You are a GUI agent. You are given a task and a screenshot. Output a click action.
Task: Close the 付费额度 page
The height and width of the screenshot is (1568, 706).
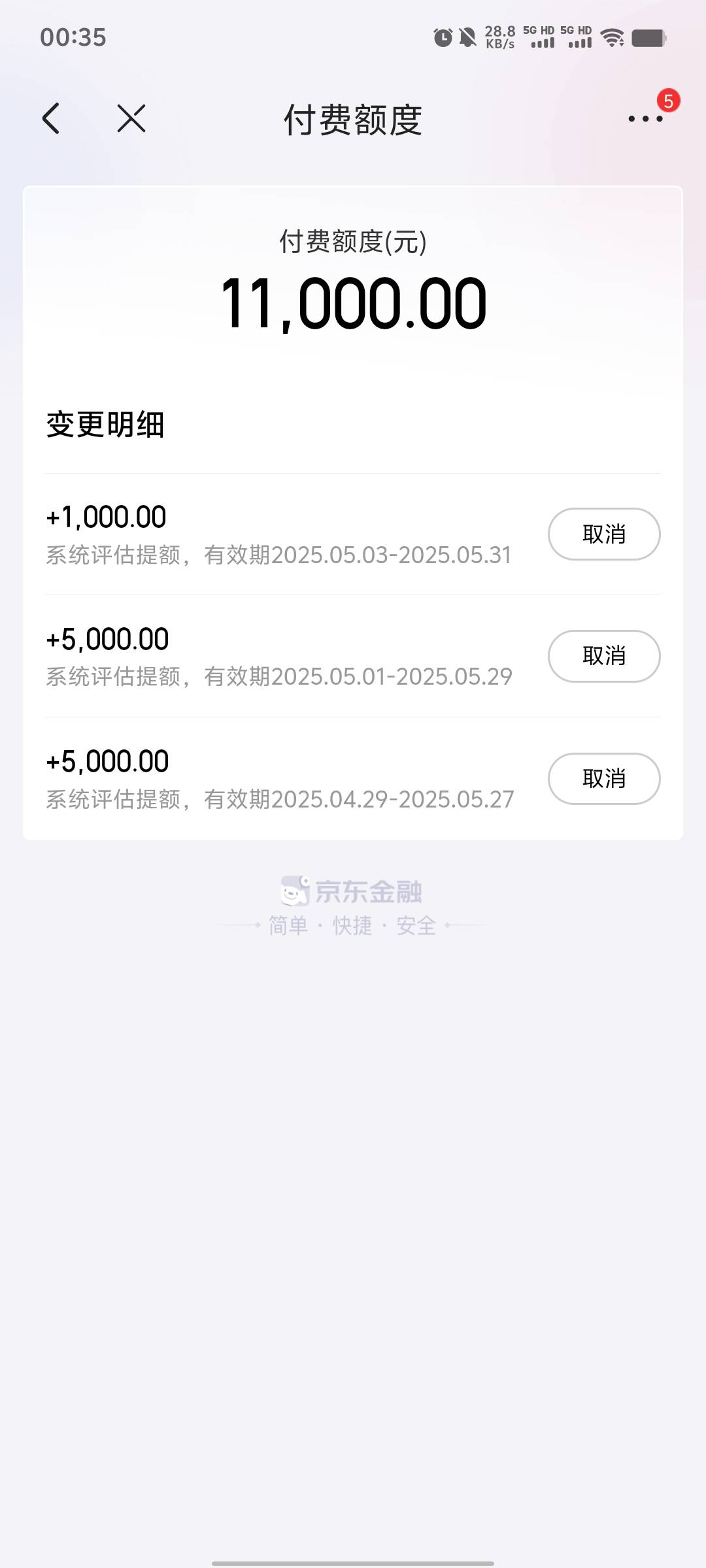pyautogui.click(x=131, y=119)
